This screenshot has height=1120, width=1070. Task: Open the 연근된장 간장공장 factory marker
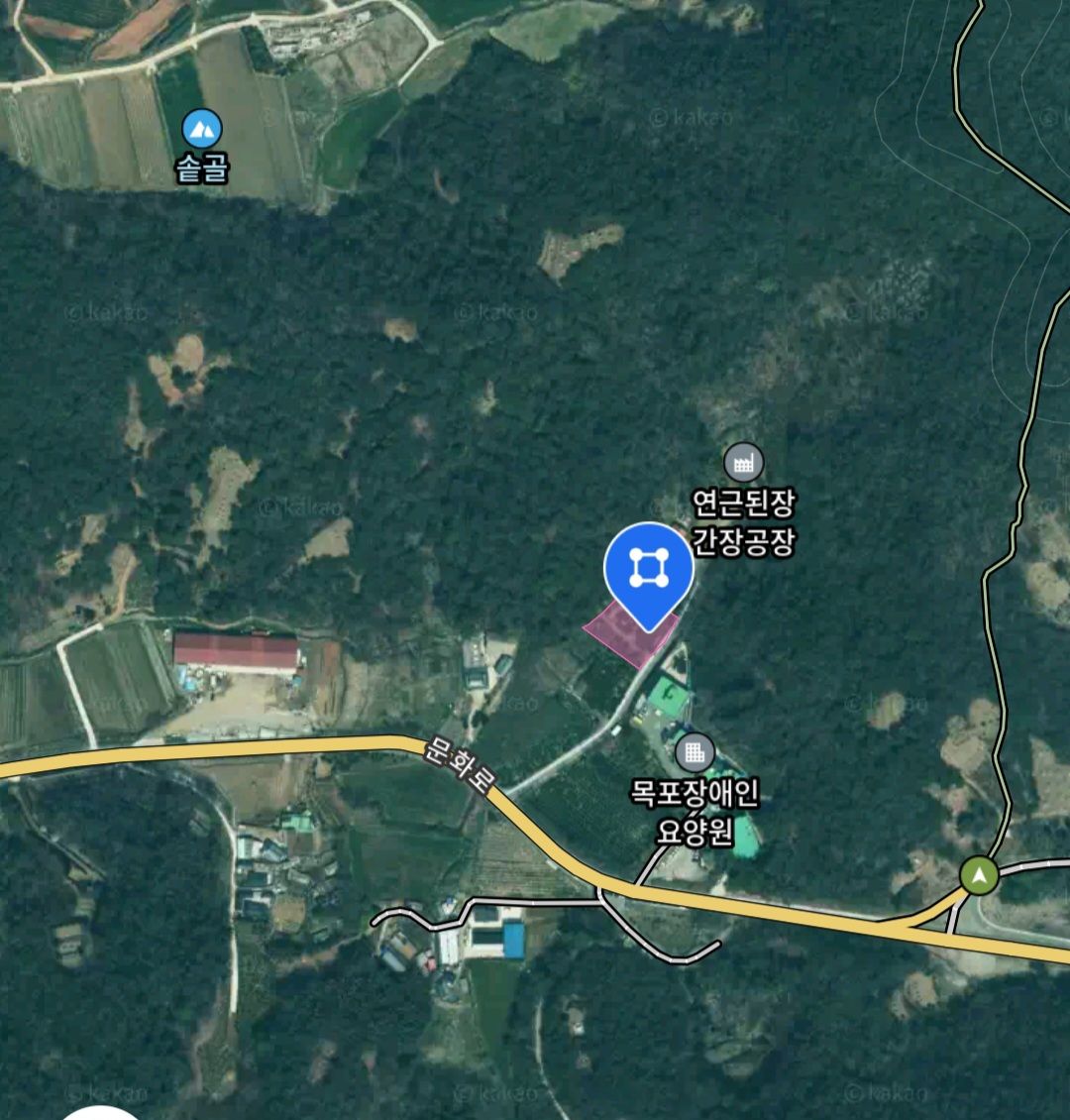[x=743, y=462]
